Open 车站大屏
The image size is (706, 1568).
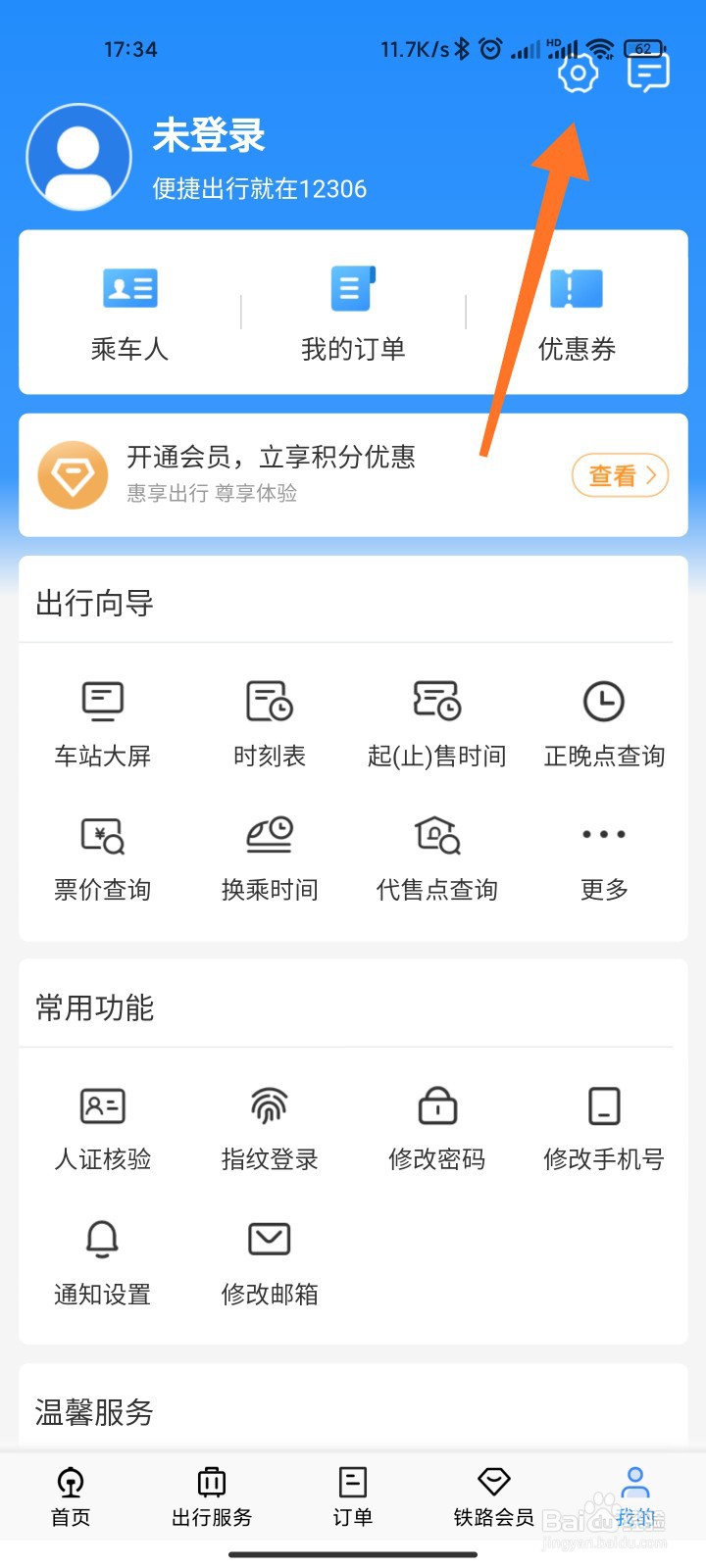pyautogui.click(x=103, y=723)
